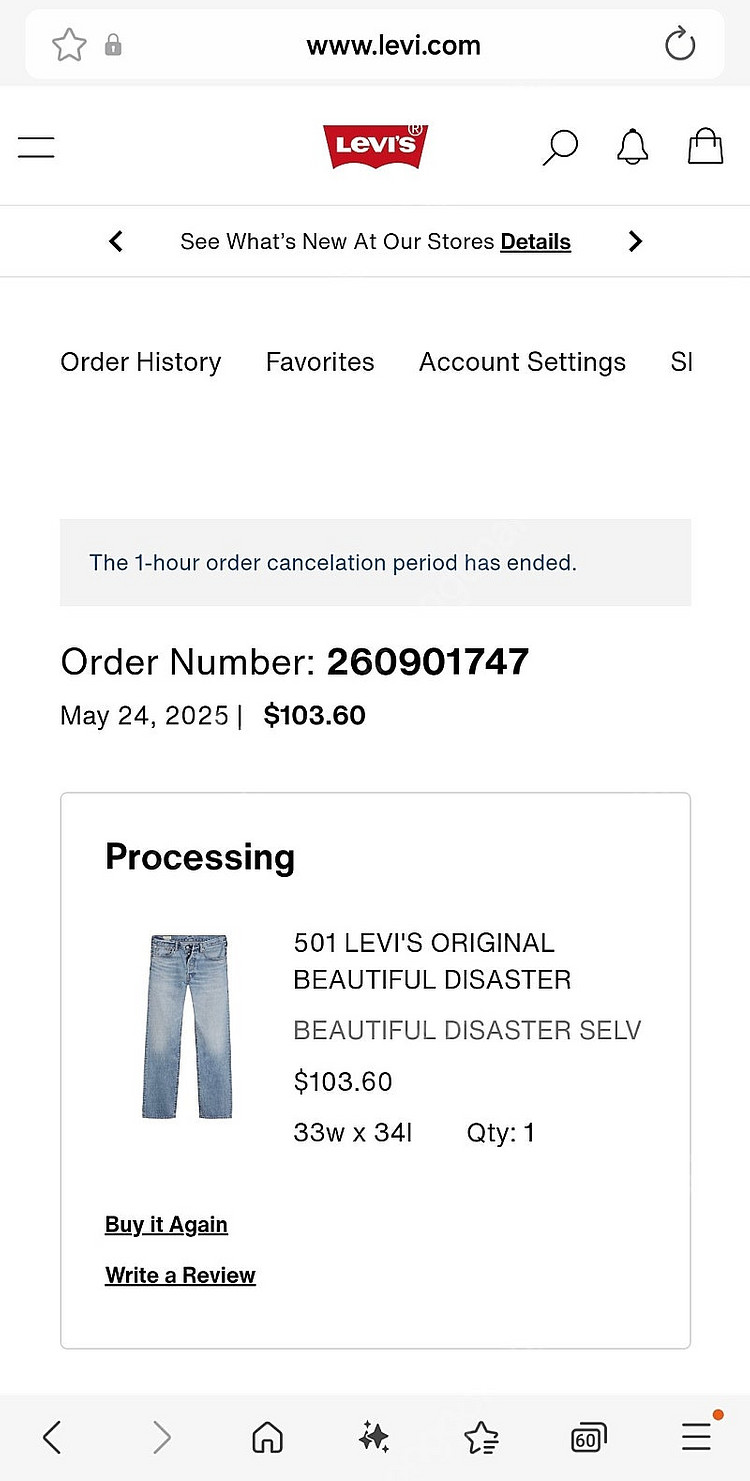Click the padlock icon in the address bar
This screenshot has height=1481, width=750.
[113, 45]
